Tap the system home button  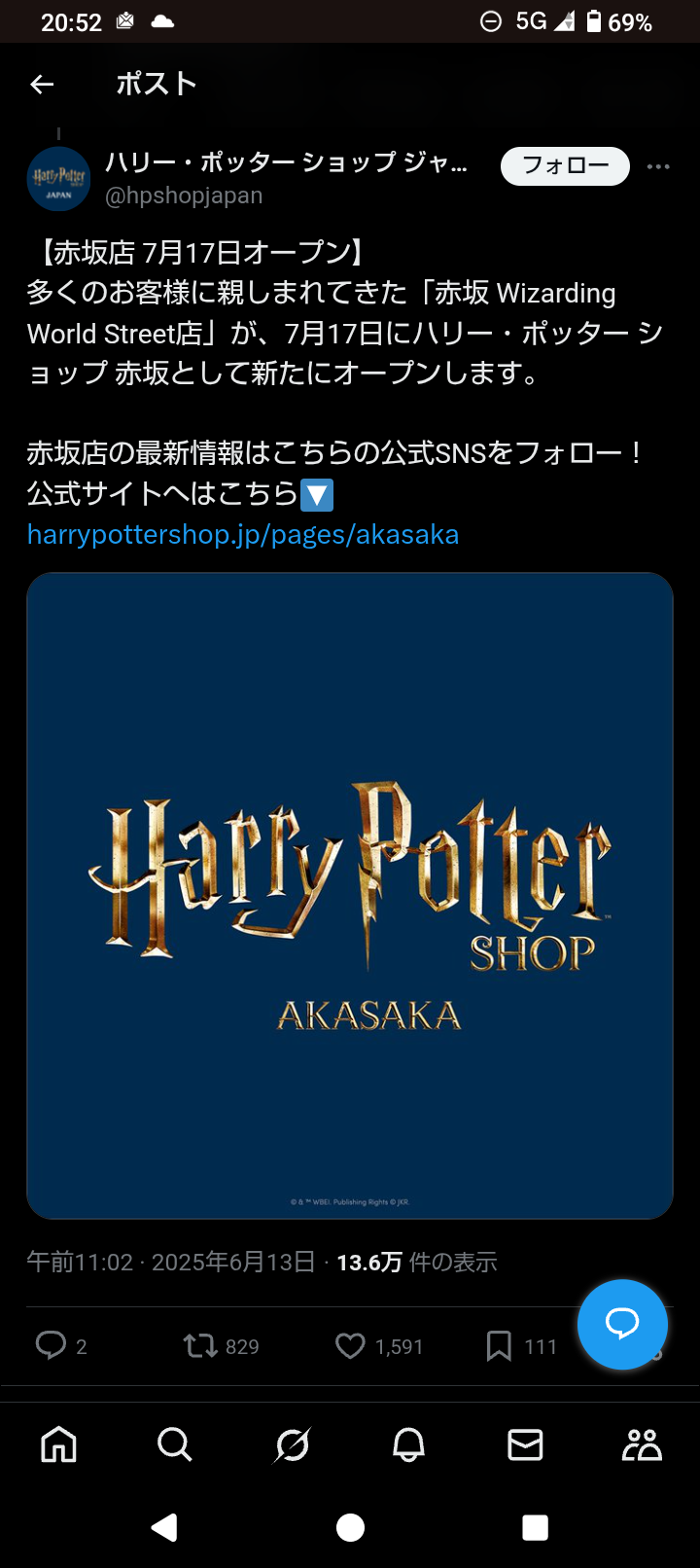pos(350,1527)
